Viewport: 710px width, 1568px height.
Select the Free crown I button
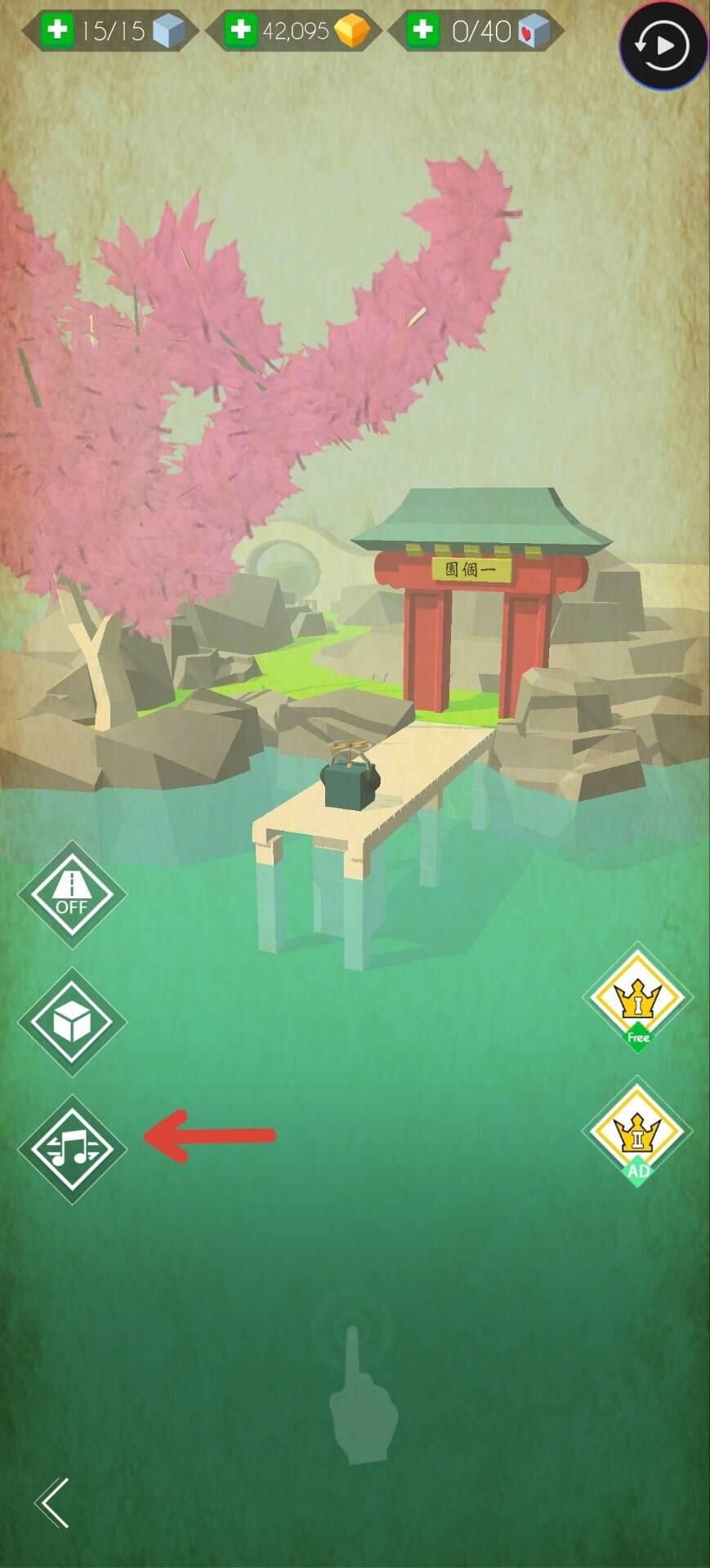pos(637,998)
